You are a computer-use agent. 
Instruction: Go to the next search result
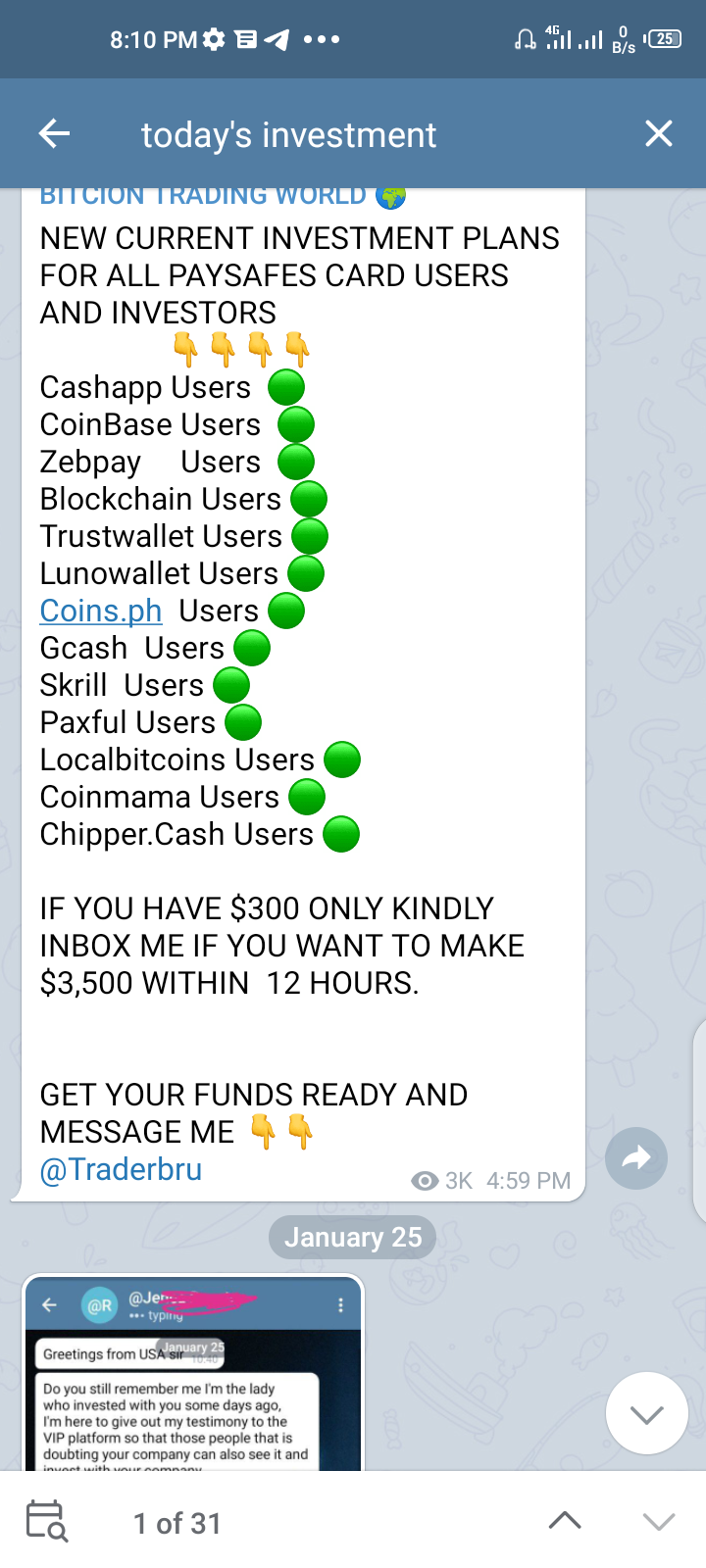click(658, 1522)
